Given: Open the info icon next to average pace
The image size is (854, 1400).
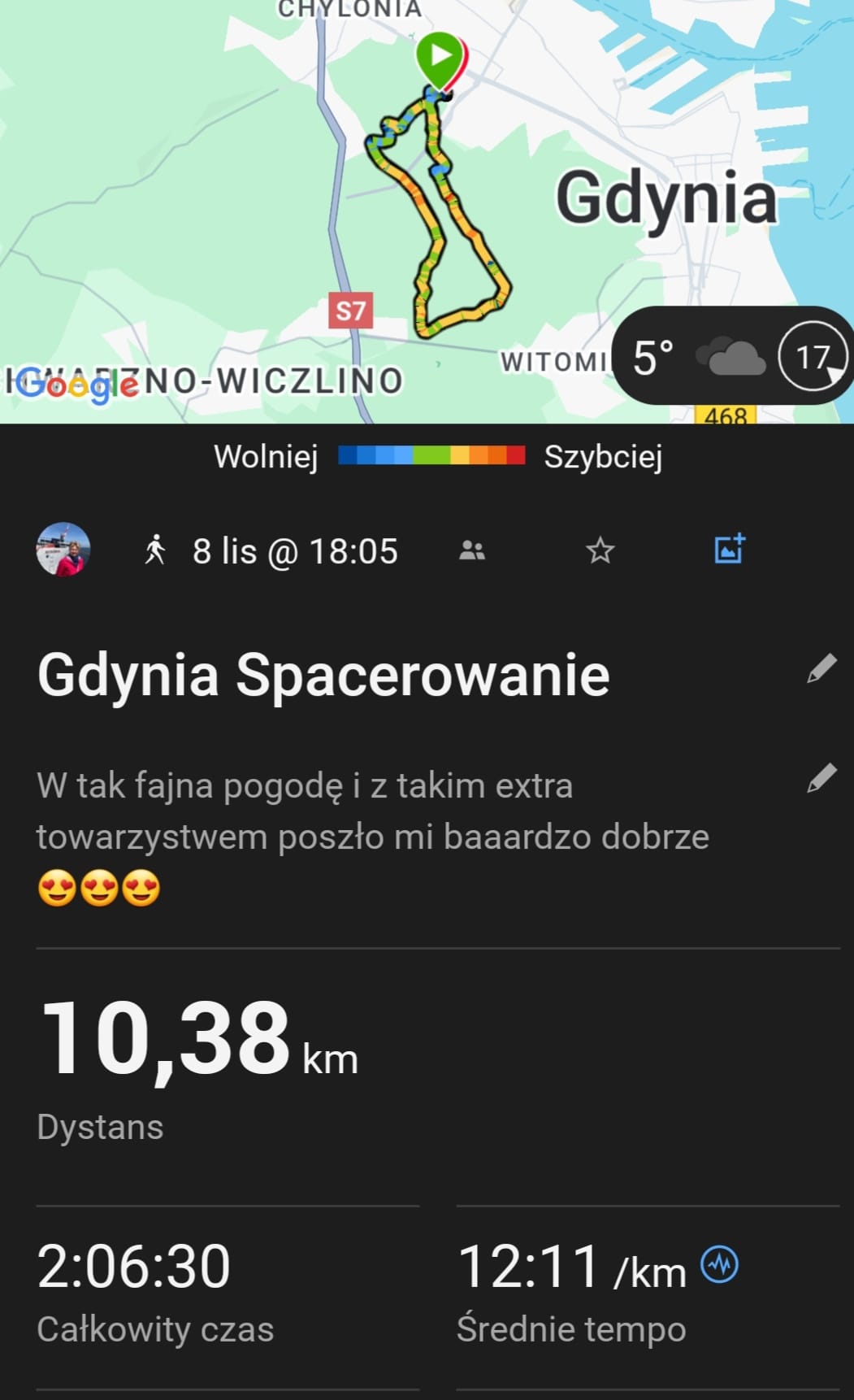Looking at the screenshot, I should 719,1264.
